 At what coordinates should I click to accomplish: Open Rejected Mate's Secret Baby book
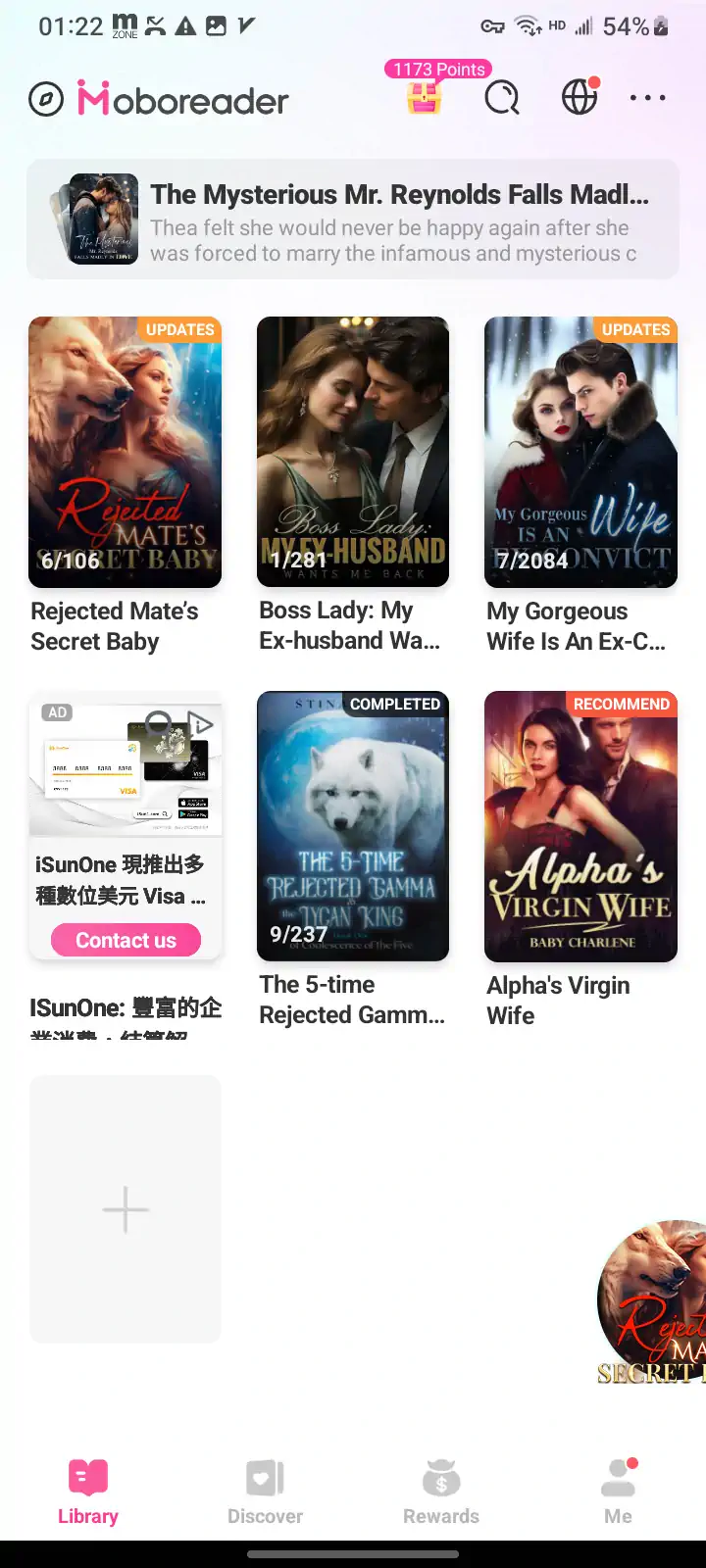point(126,452)
